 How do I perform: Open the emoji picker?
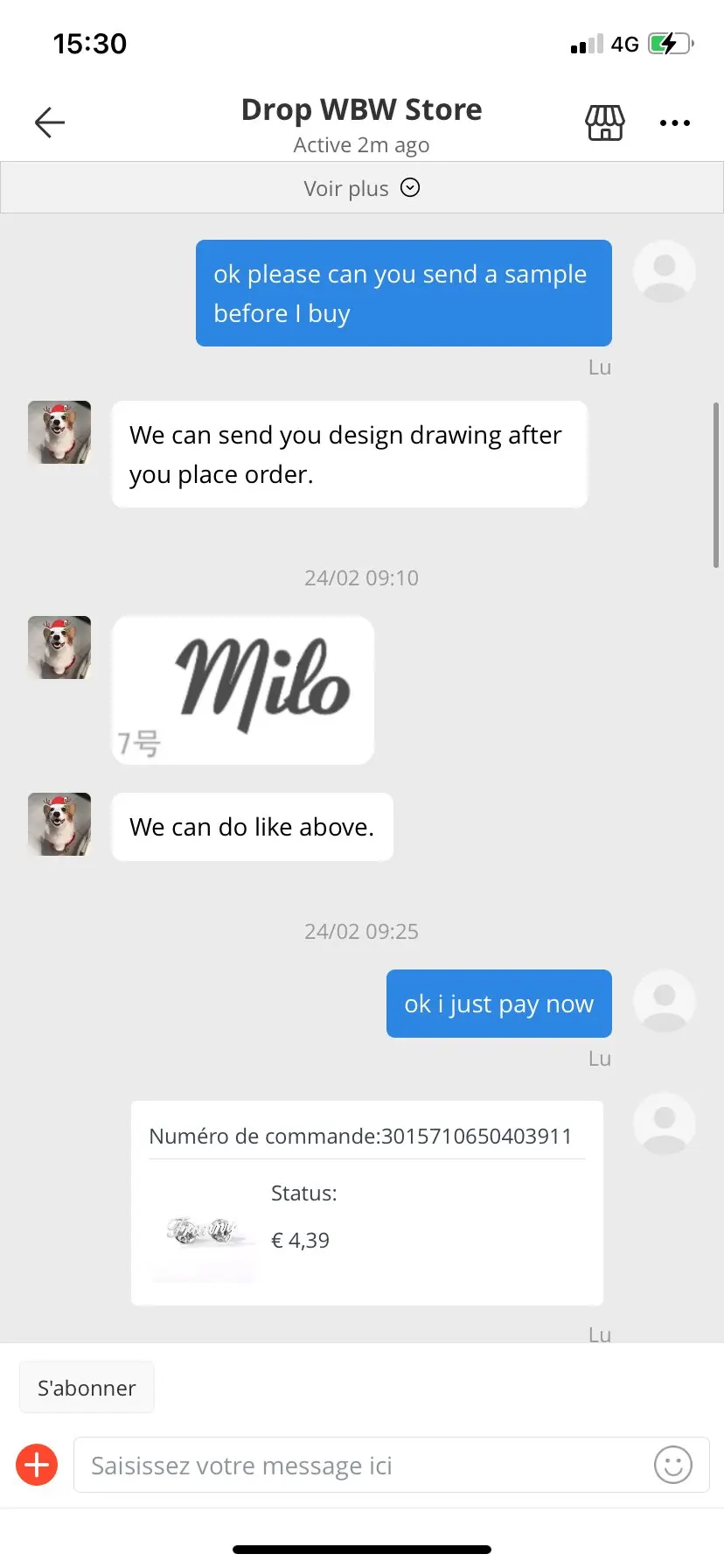pyautogui.click(x=672, y=1465)
